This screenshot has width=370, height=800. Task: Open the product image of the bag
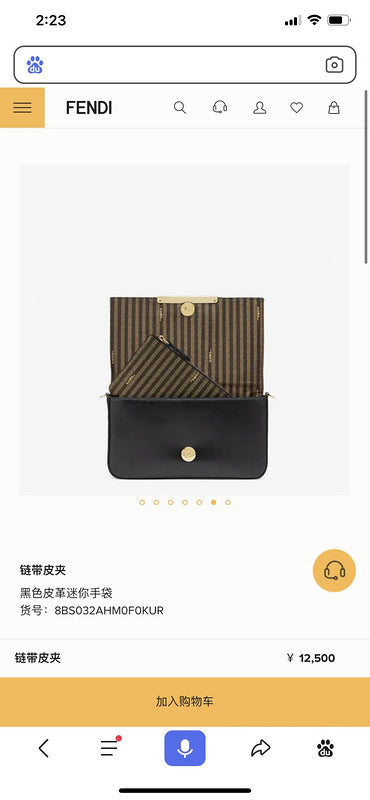(185, 330)
